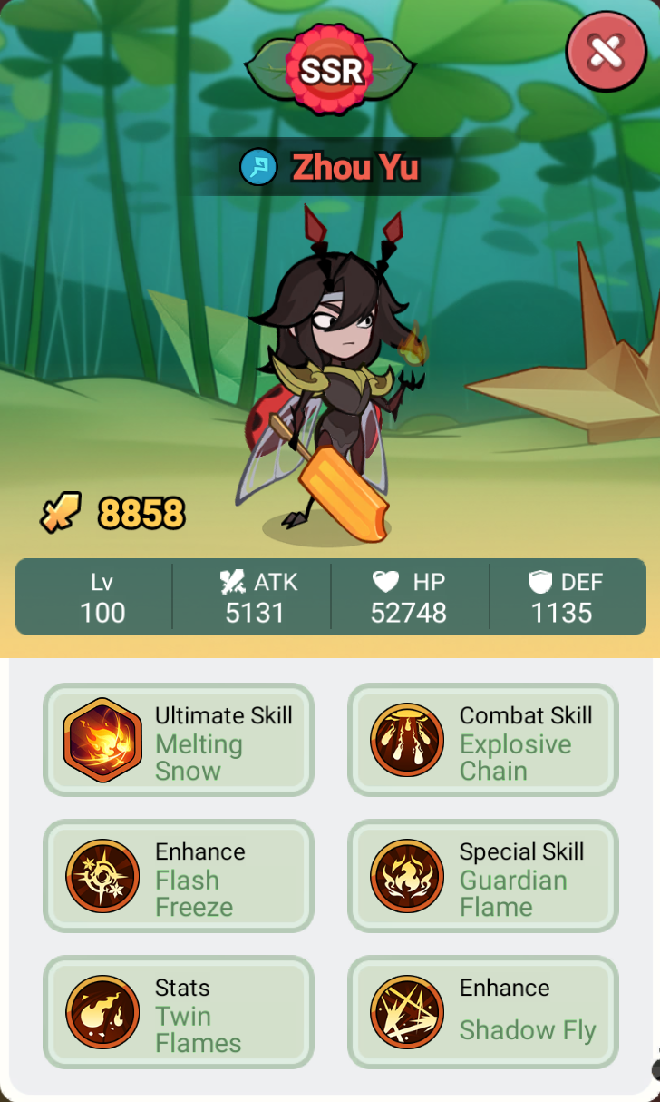Open Ultimate Skill Melting Snow details

click(179, 741)
